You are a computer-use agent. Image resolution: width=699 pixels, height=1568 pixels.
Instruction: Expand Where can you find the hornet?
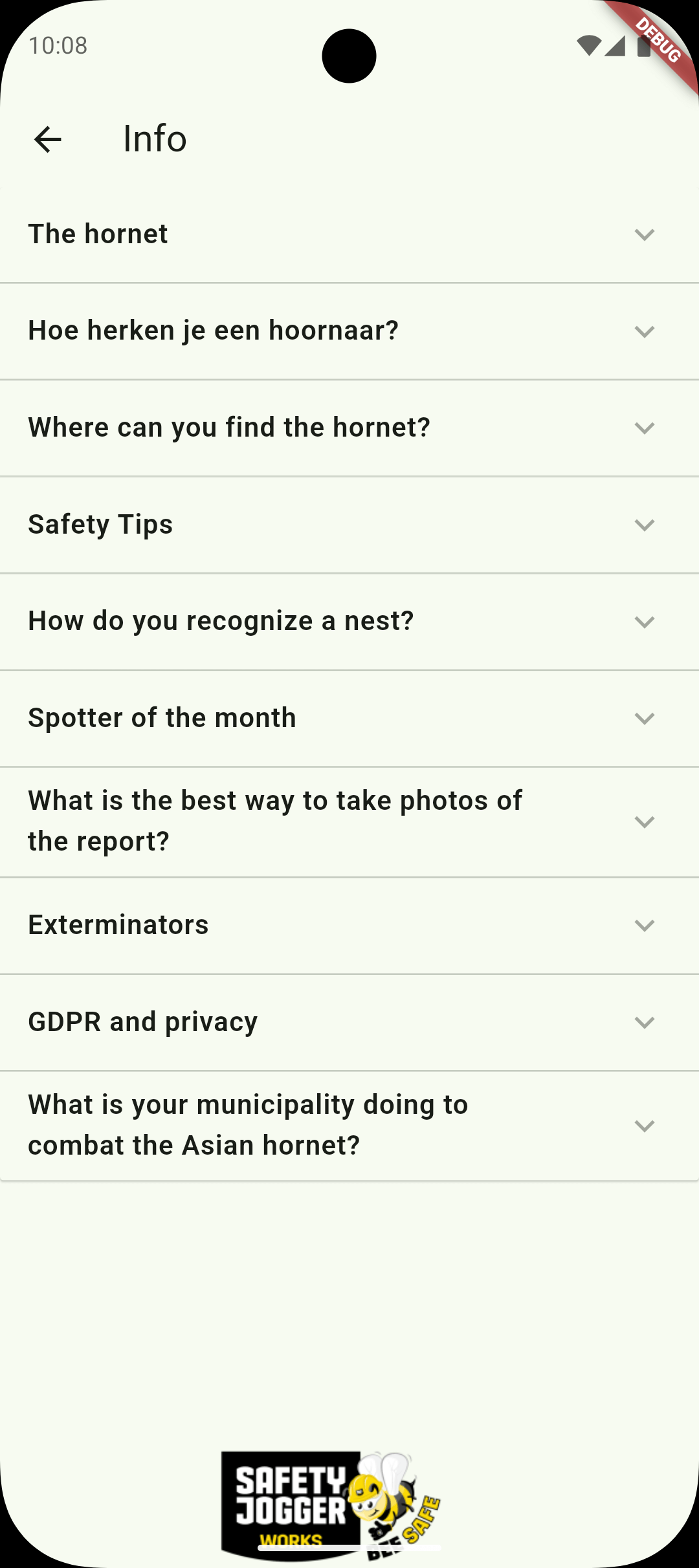[x=349, y=428]
